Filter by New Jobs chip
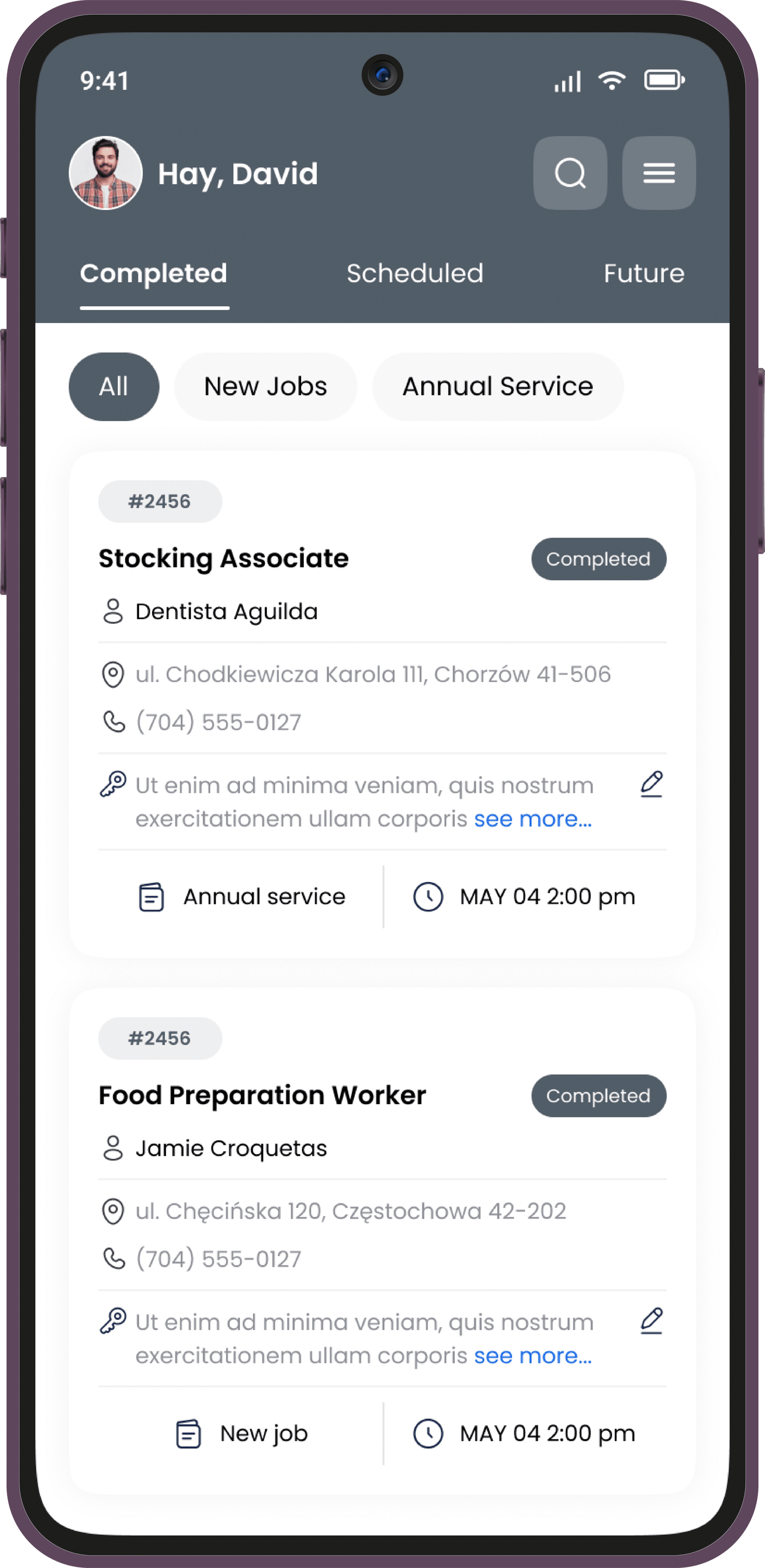Image resolution: width=765 pixels, height=1568 pixels. [x=265, y=387]
